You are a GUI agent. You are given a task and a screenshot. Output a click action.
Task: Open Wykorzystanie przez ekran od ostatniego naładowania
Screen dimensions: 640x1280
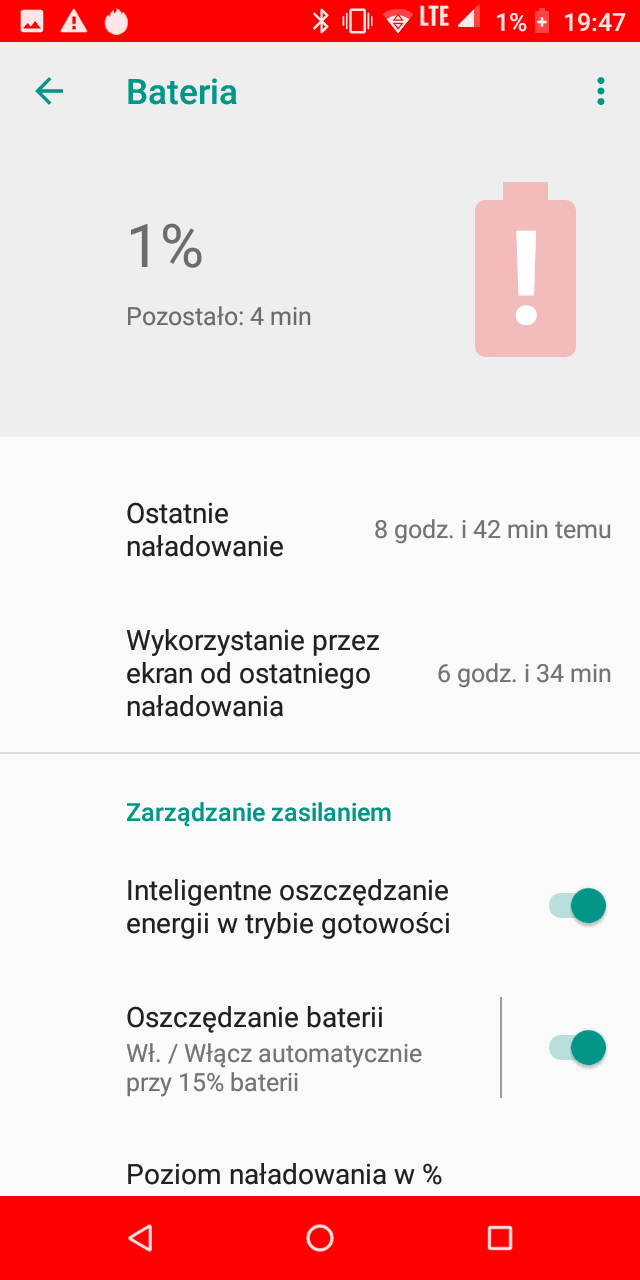point(320,674)
